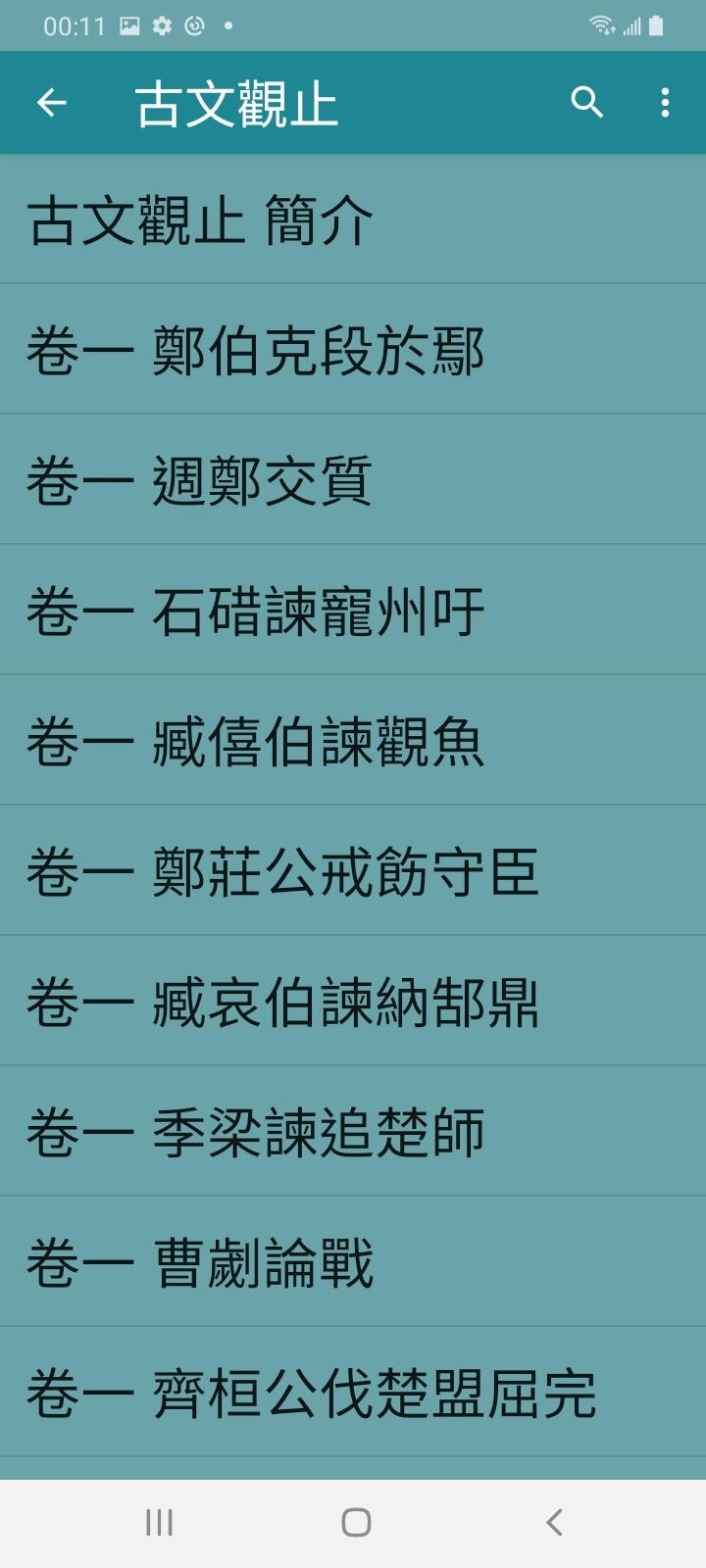The image size is (706, 1568).
Task: Select the chapter 卷一 週鄭交質
Action: click(x=353, y=480)
